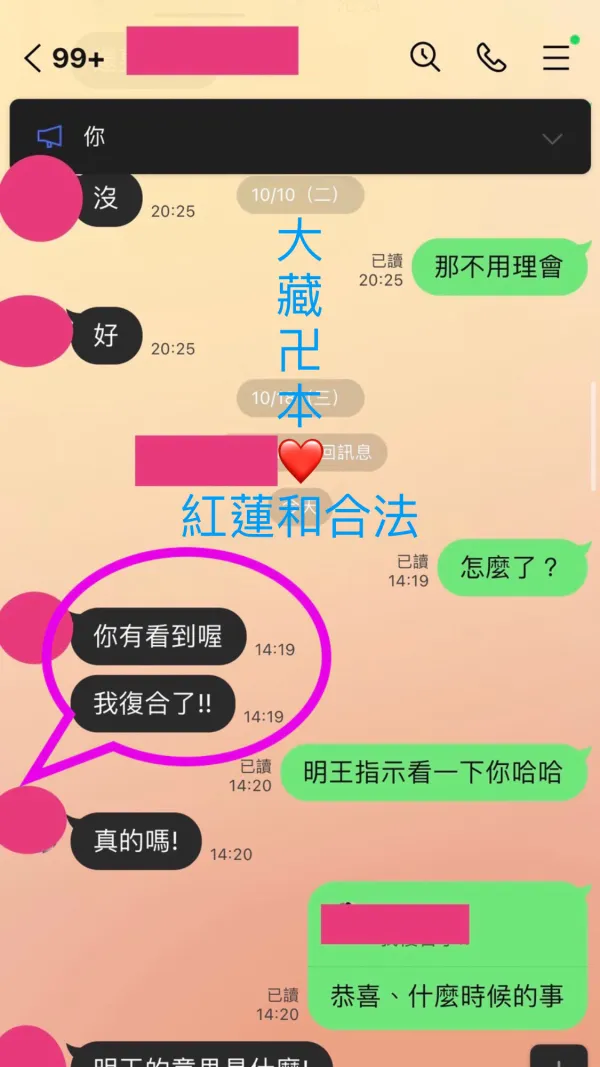Start a call from the phone icon
Screen dimensions: 600x1067
tap(491, 58)
